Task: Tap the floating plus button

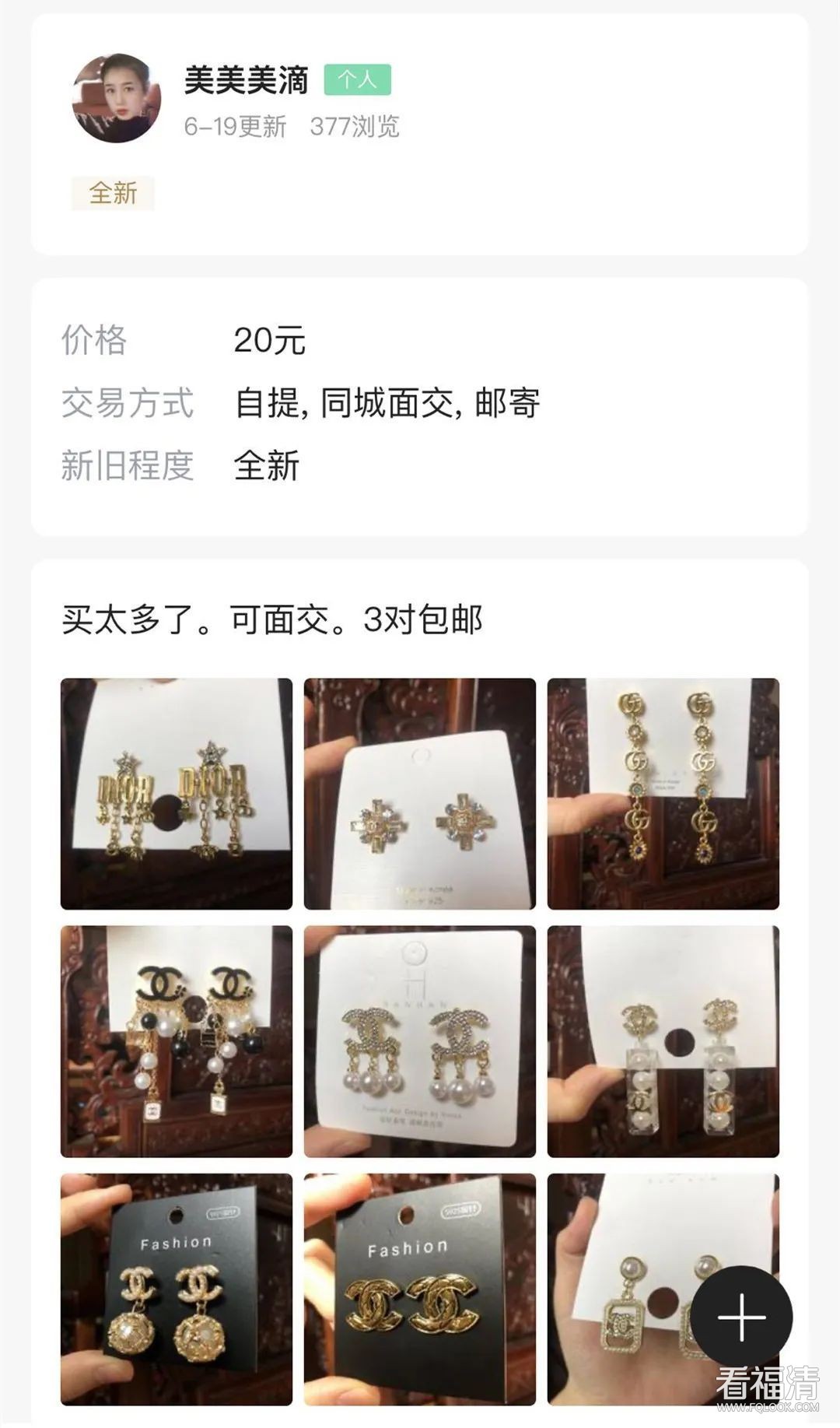Action: pyautogui.click(x=741, y=1317)
